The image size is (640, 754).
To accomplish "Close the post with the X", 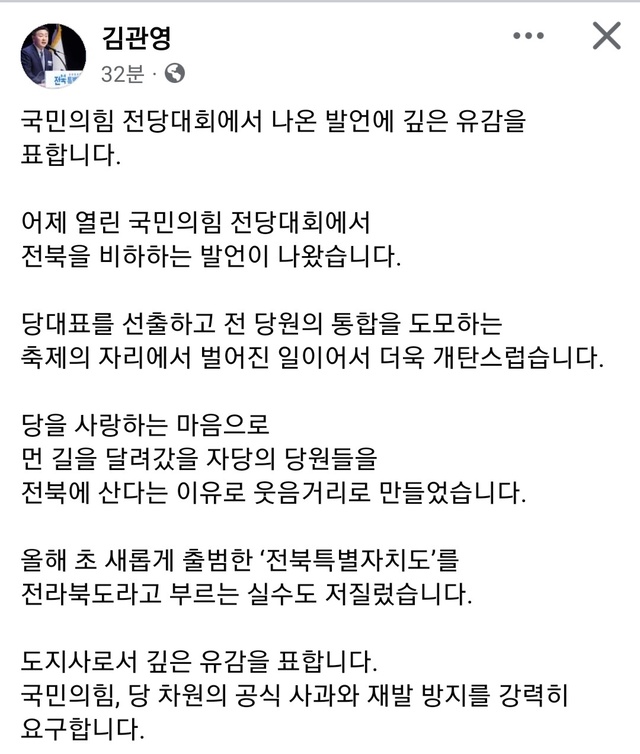I will point(606,37).
